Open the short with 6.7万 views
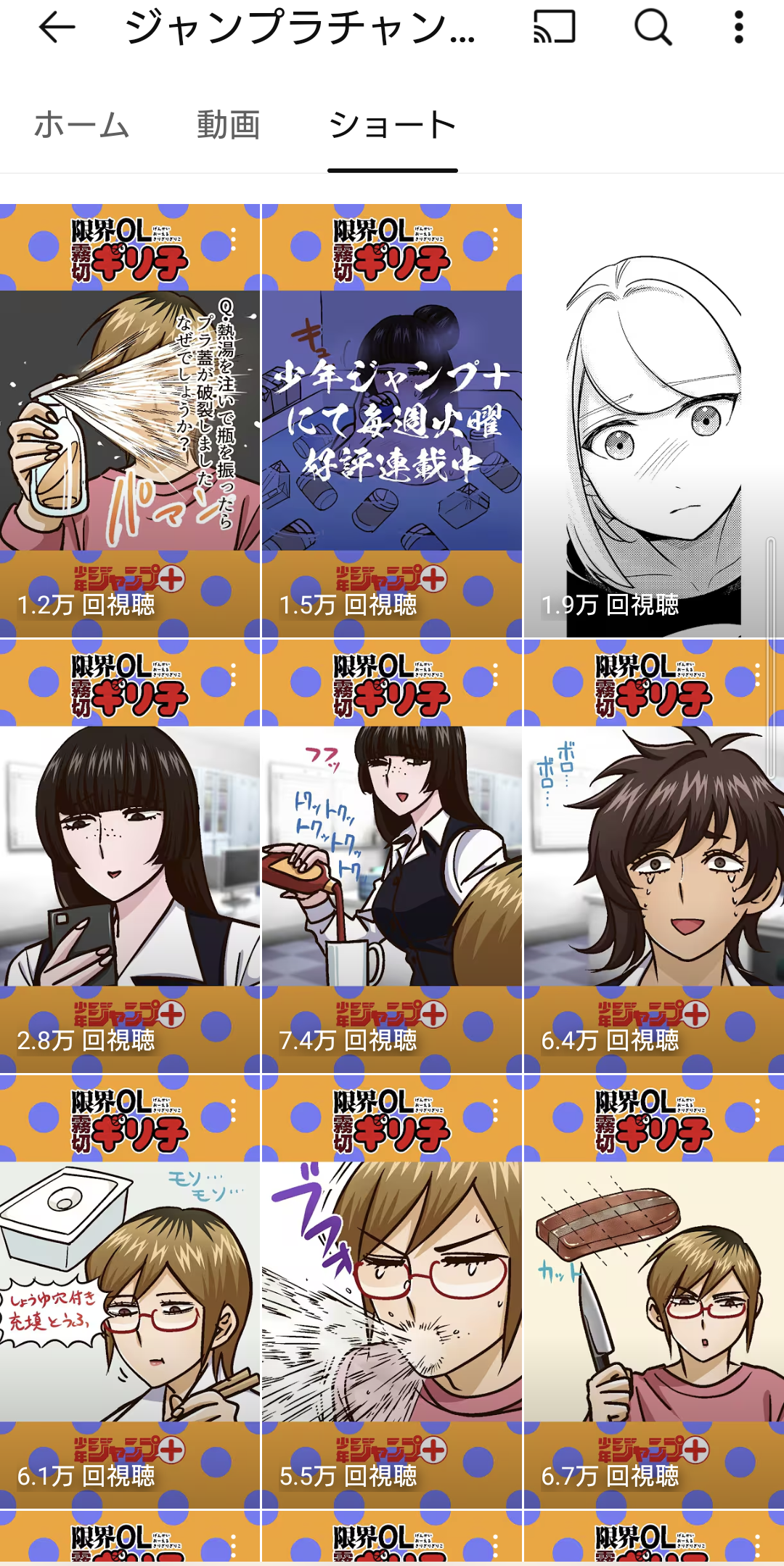Viewport: 784px width, 1566px height. click(x=654, y=1292)
